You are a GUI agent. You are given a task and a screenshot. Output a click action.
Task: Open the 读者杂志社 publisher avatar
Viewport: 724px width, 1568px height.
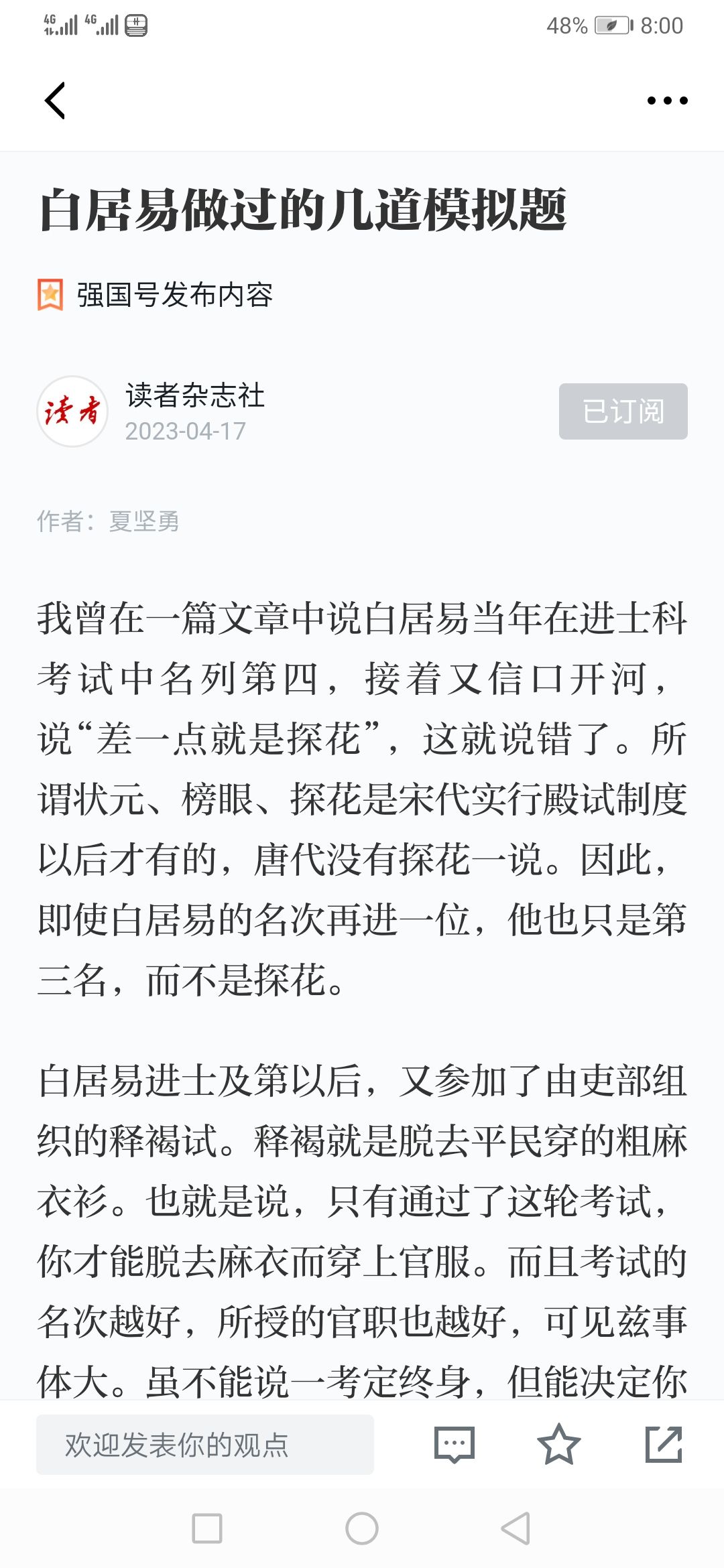[x=72, y=411]
